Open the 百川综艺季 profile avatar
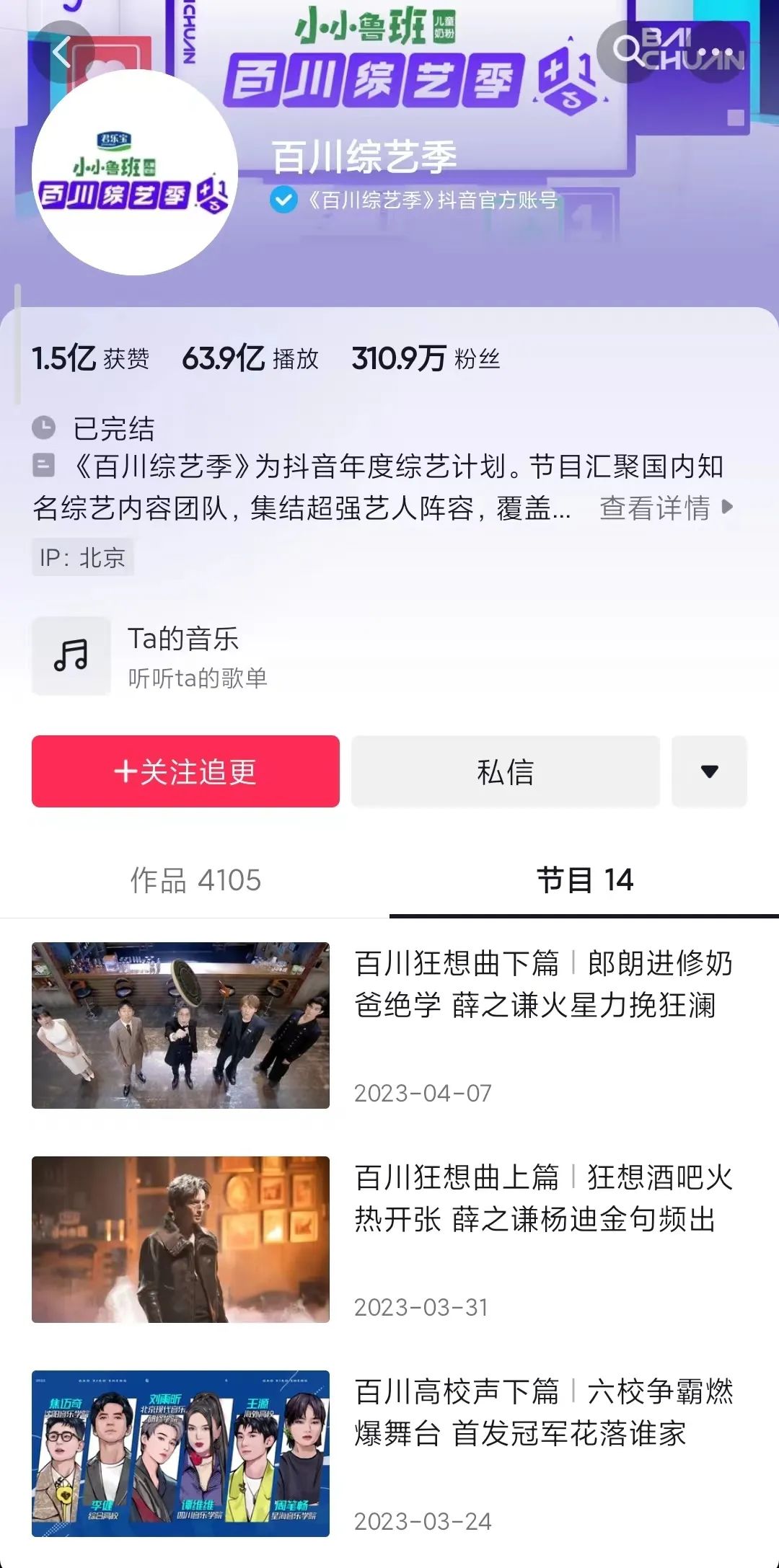This screenshot has width=779, height=1568. 135,172
